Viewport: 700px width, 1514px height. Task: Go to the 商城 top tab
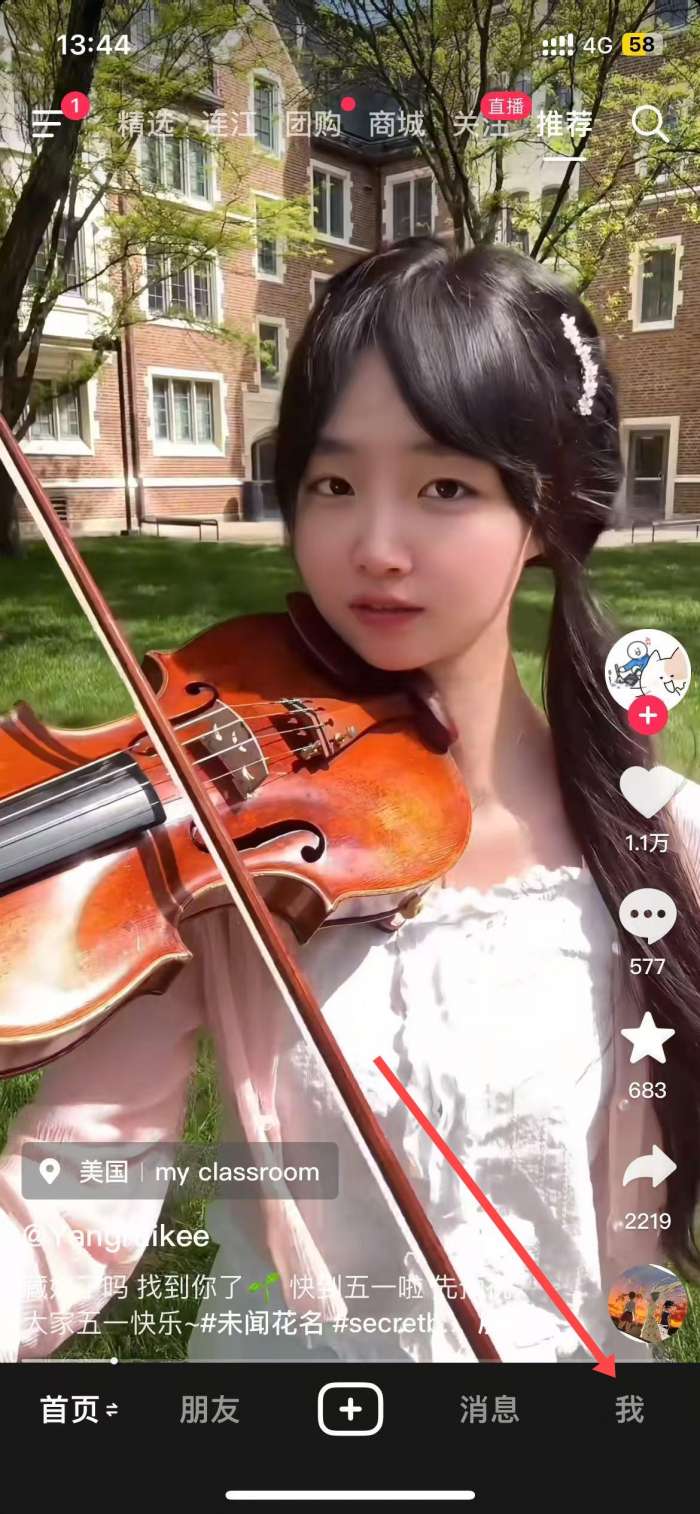397,125
